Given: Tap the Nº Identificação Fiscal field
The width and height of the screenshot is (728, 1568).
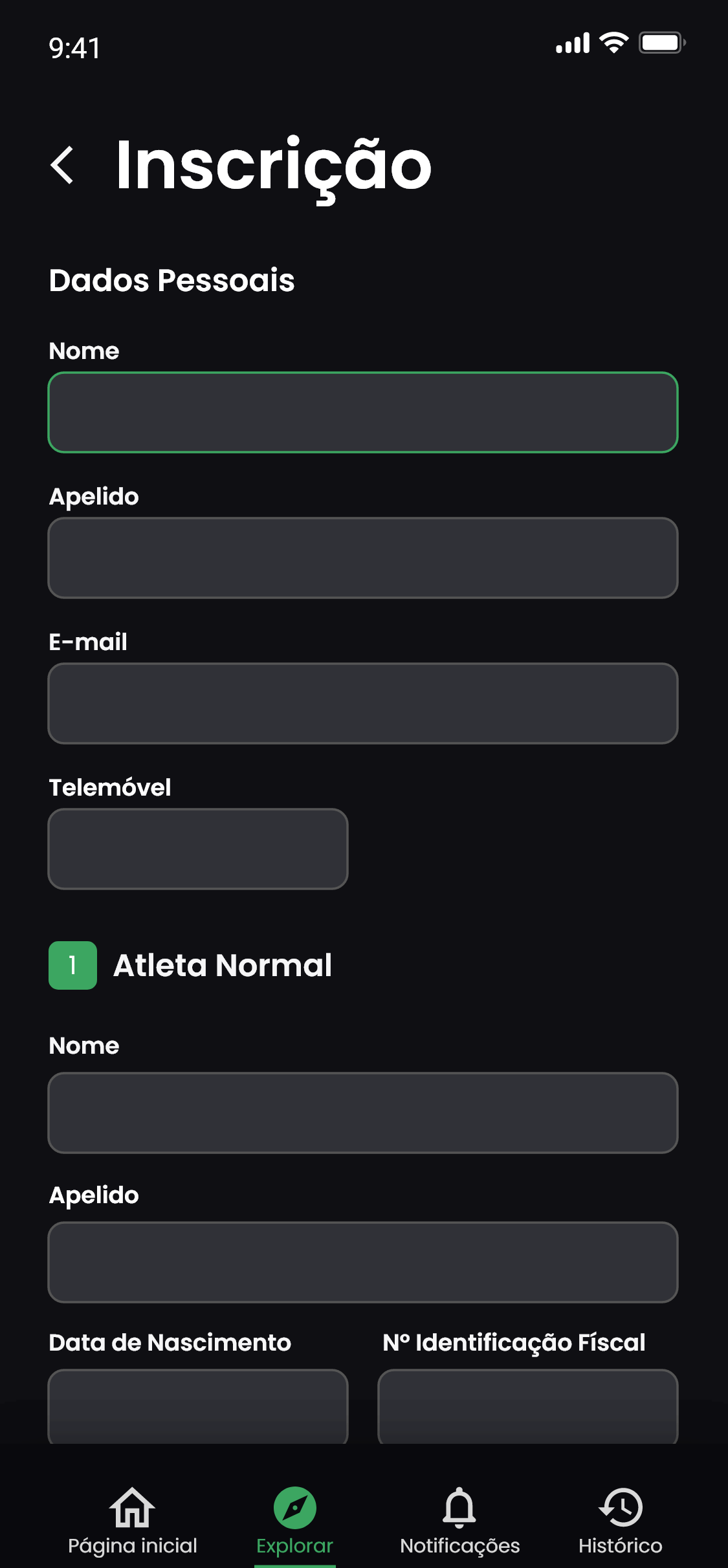Looking at the screenshot, I should click(x=528, y=1406).
